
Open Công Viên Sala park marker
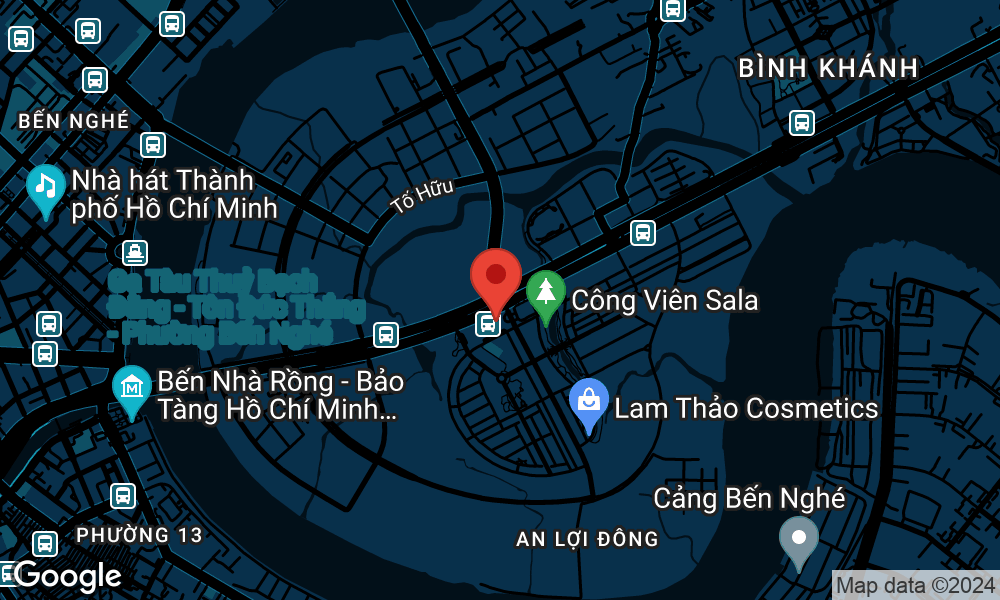pyautogui.click(x=545, y=294)
